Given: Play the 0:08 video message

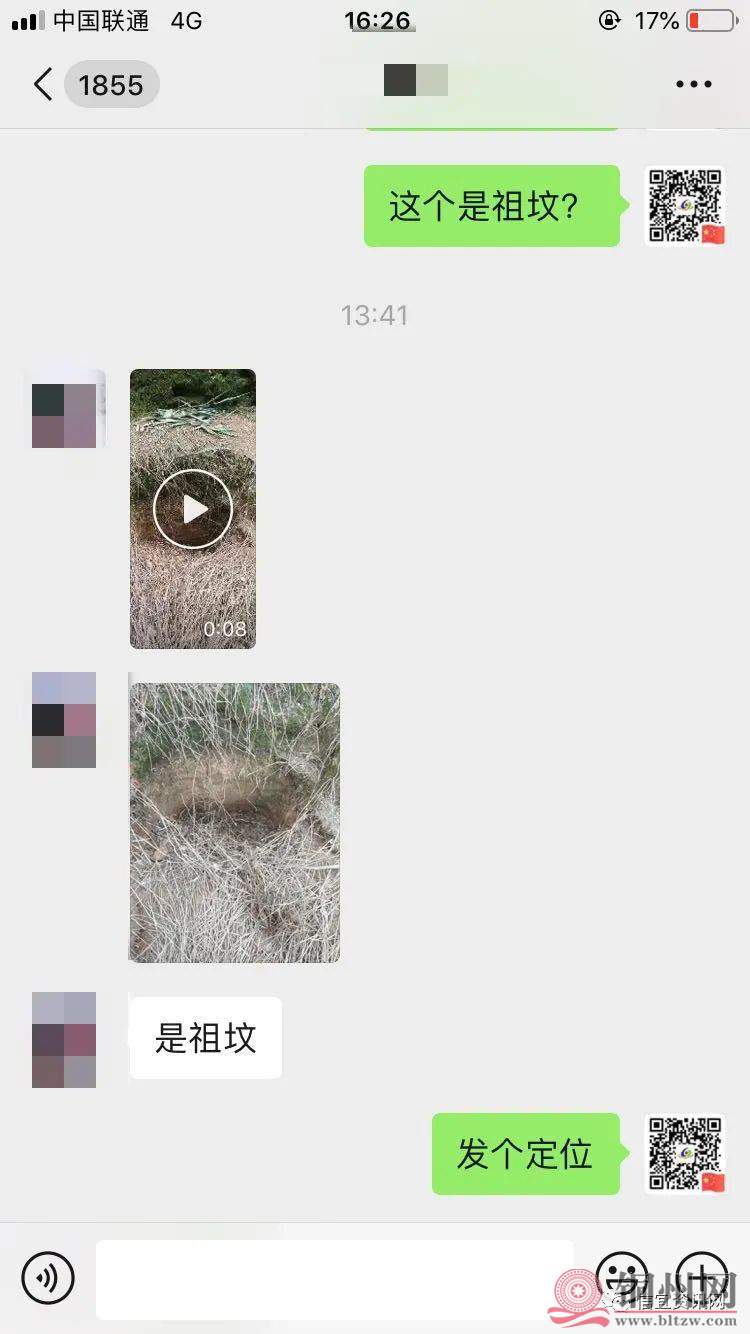Looking at the screenshot, I should (x=193, y=509).
